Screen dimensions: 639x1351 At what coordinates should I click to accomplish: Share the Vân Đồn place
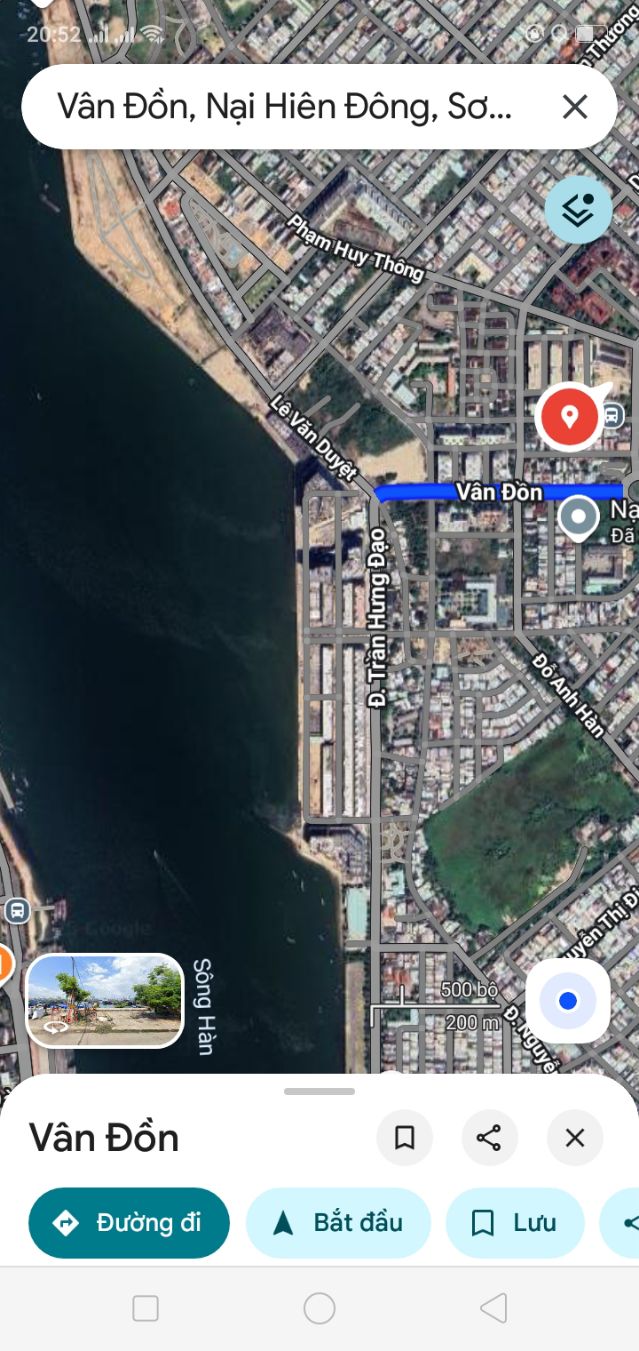tap(489, 1138)
